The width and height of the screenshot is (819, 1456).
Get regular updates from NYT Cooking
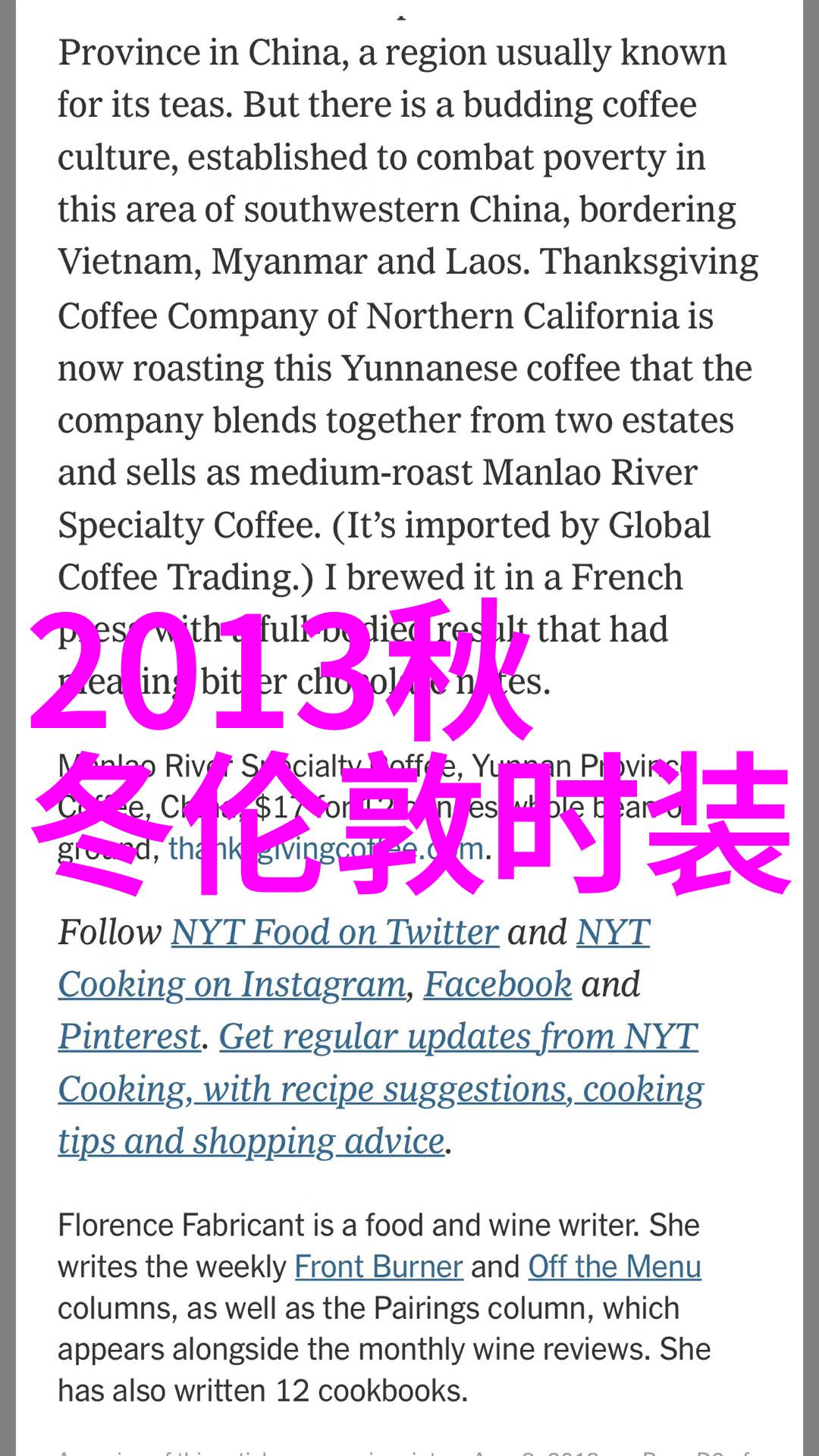pos(381,1089)
